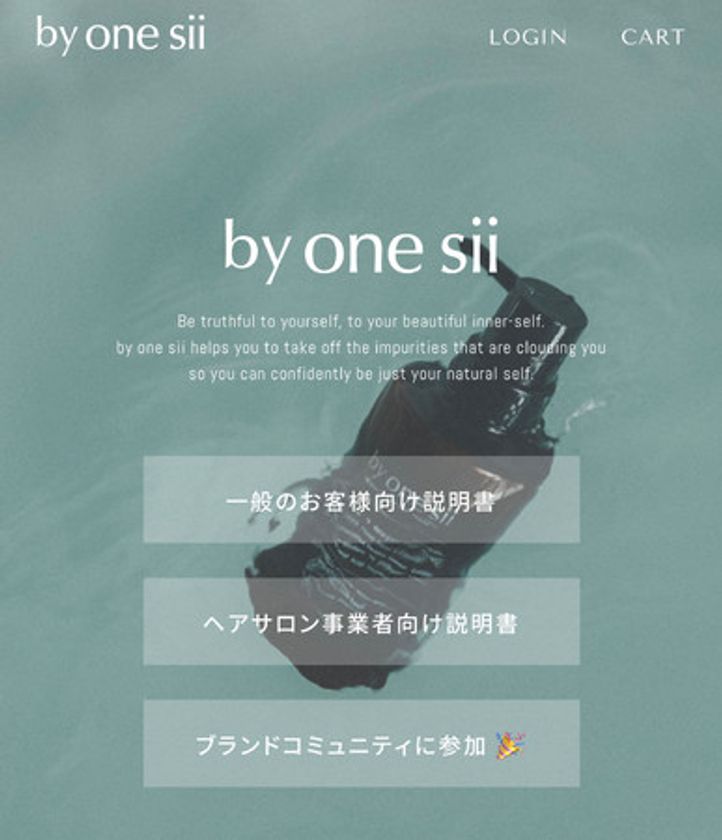Screen dimensions: 722x840
Task: Open the LOGIN page
Action: pos(527,37)
